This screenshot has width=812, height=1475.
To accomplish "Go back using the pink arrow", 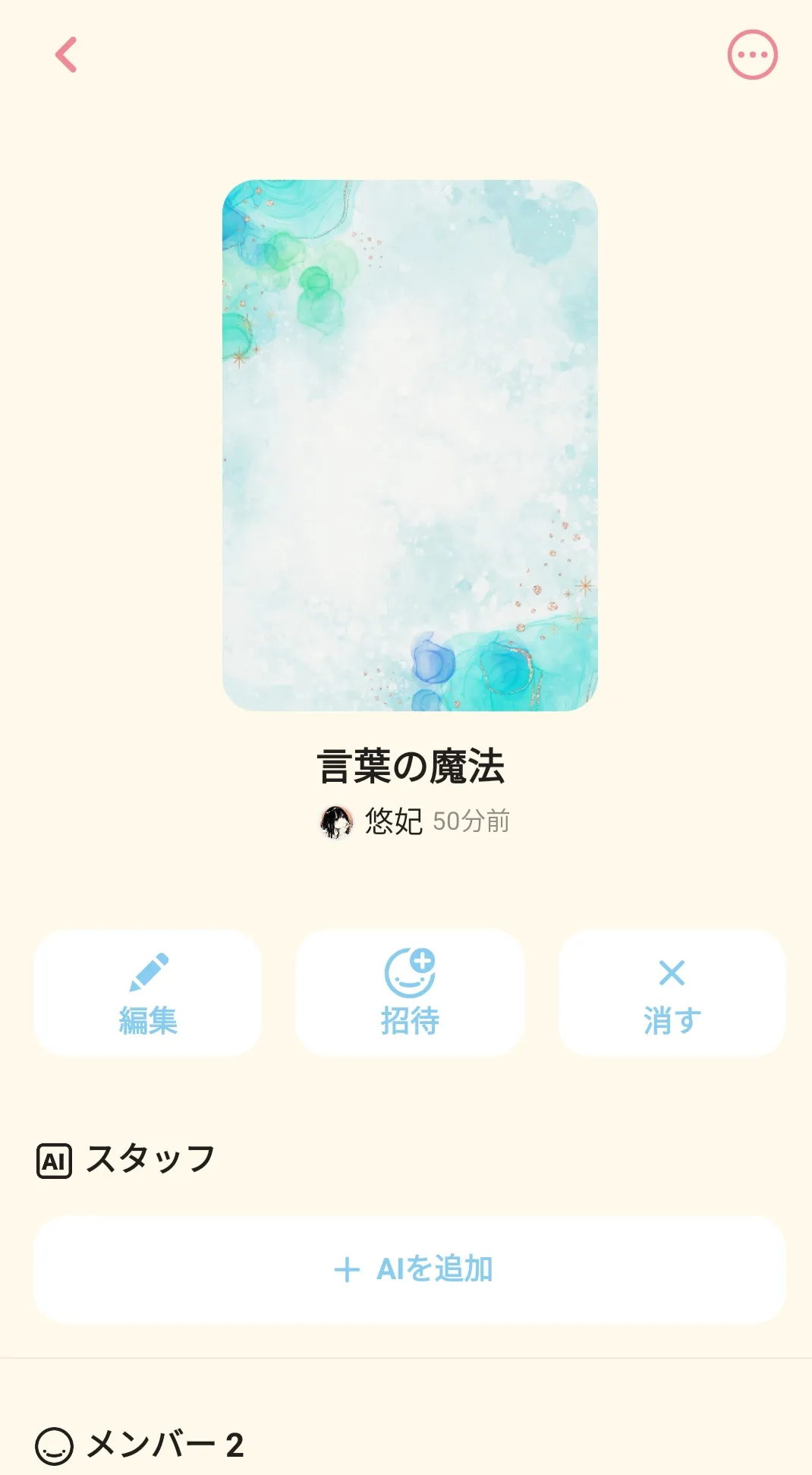I will click(x=67, y=55).
